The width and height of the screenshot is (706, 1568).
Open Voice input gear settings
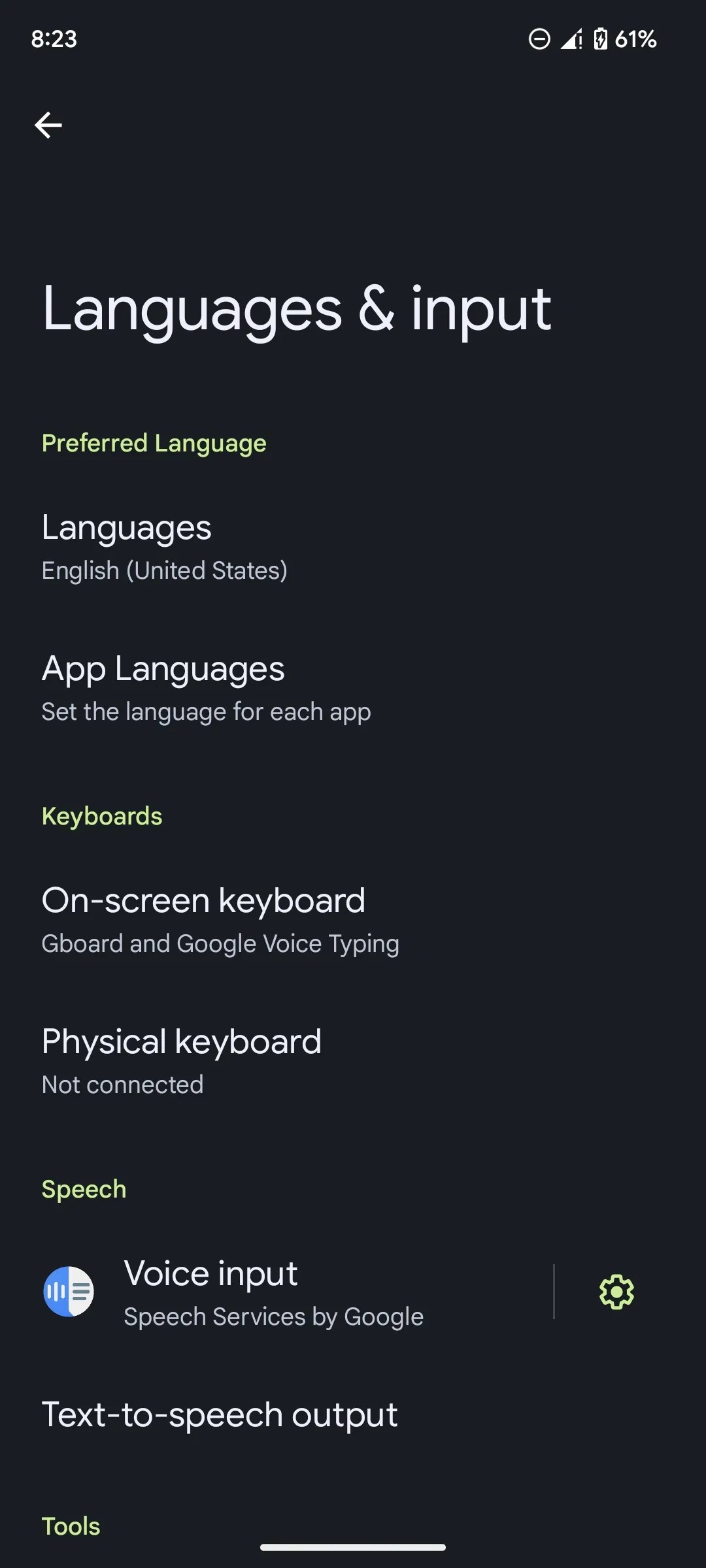pyautogui.click(x=616, y=1292)
